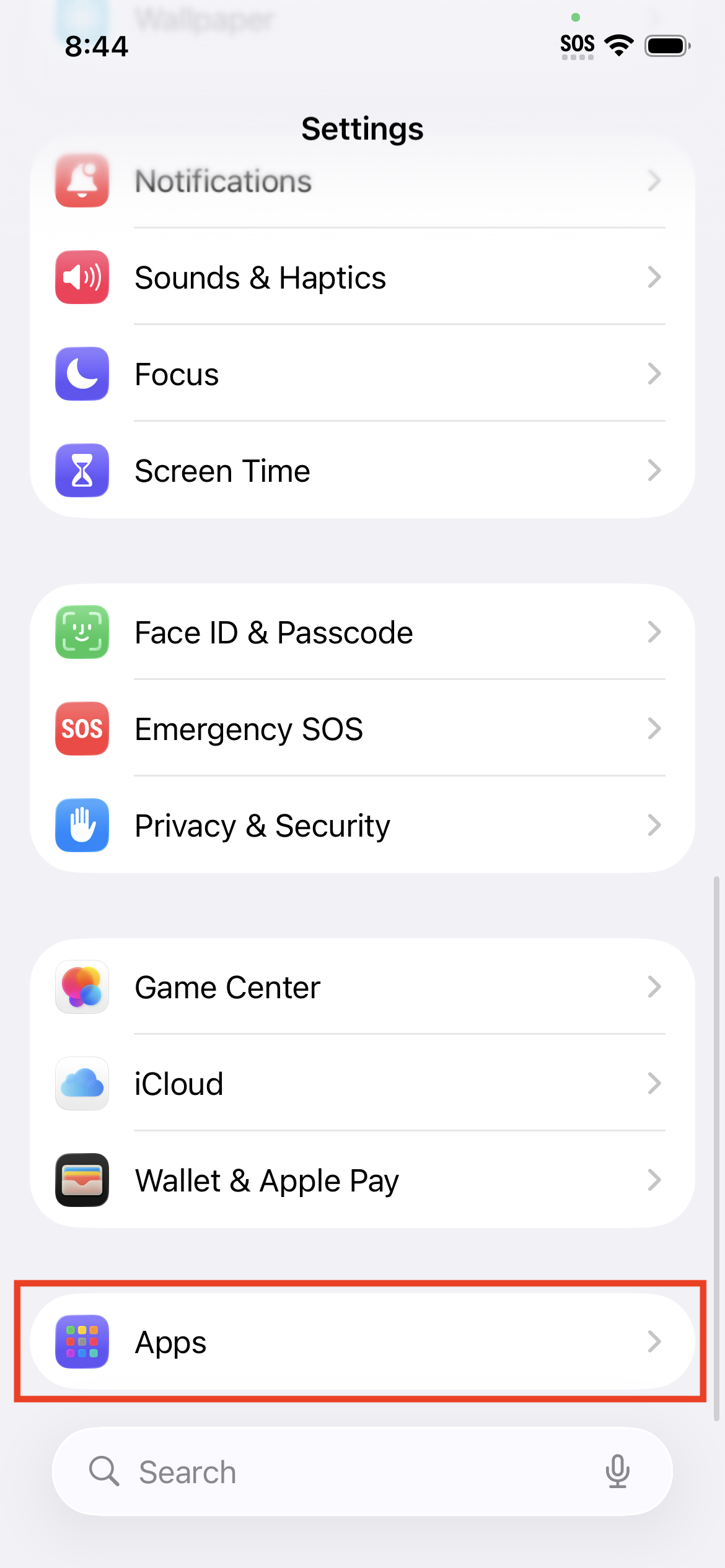Open Wallet & Apple Pay
Viewport: 725px width, 1568px height.
[362, 1180]
